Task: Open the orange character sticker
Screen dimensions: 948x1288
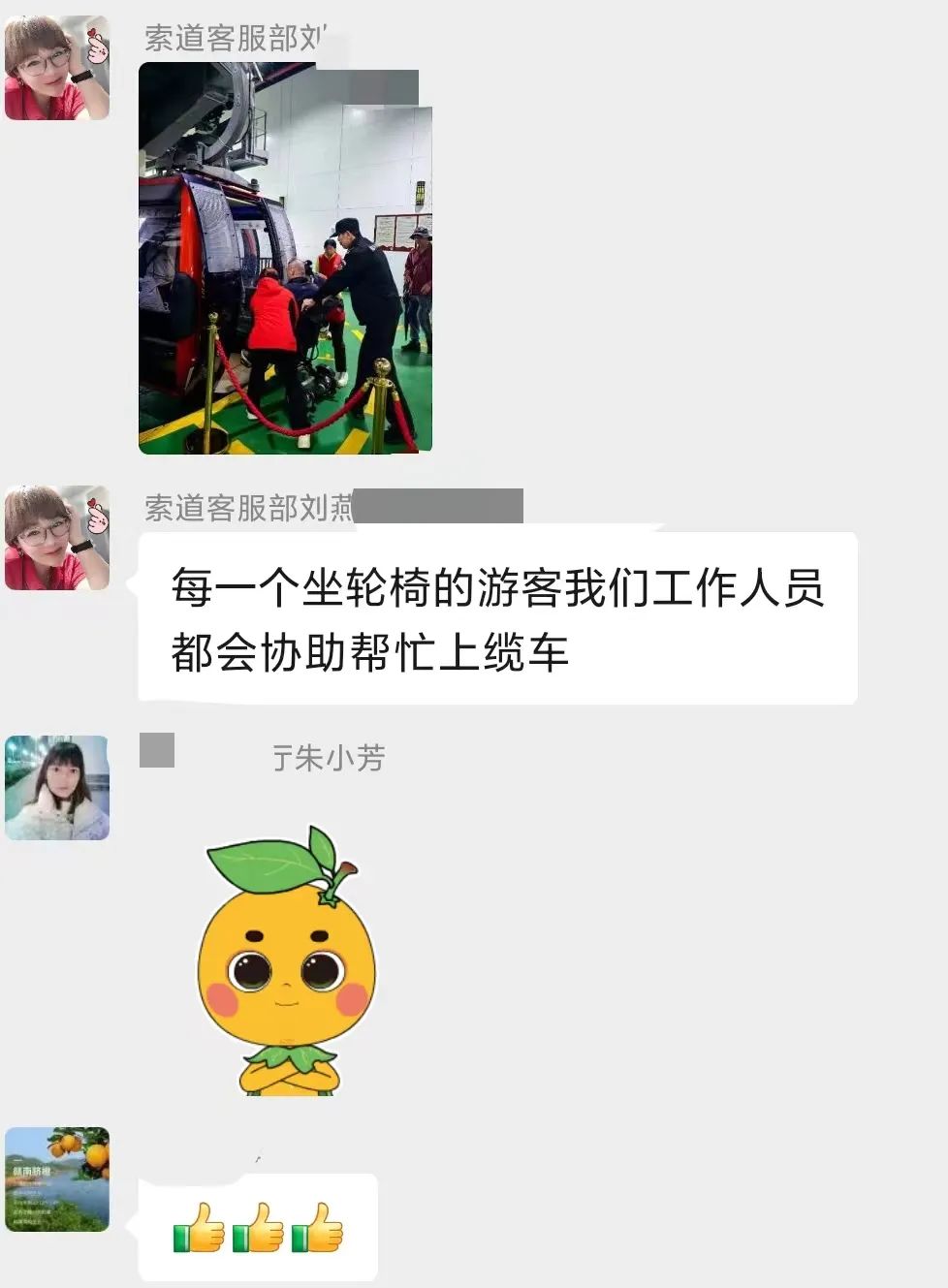Action: tap(286, 960)
